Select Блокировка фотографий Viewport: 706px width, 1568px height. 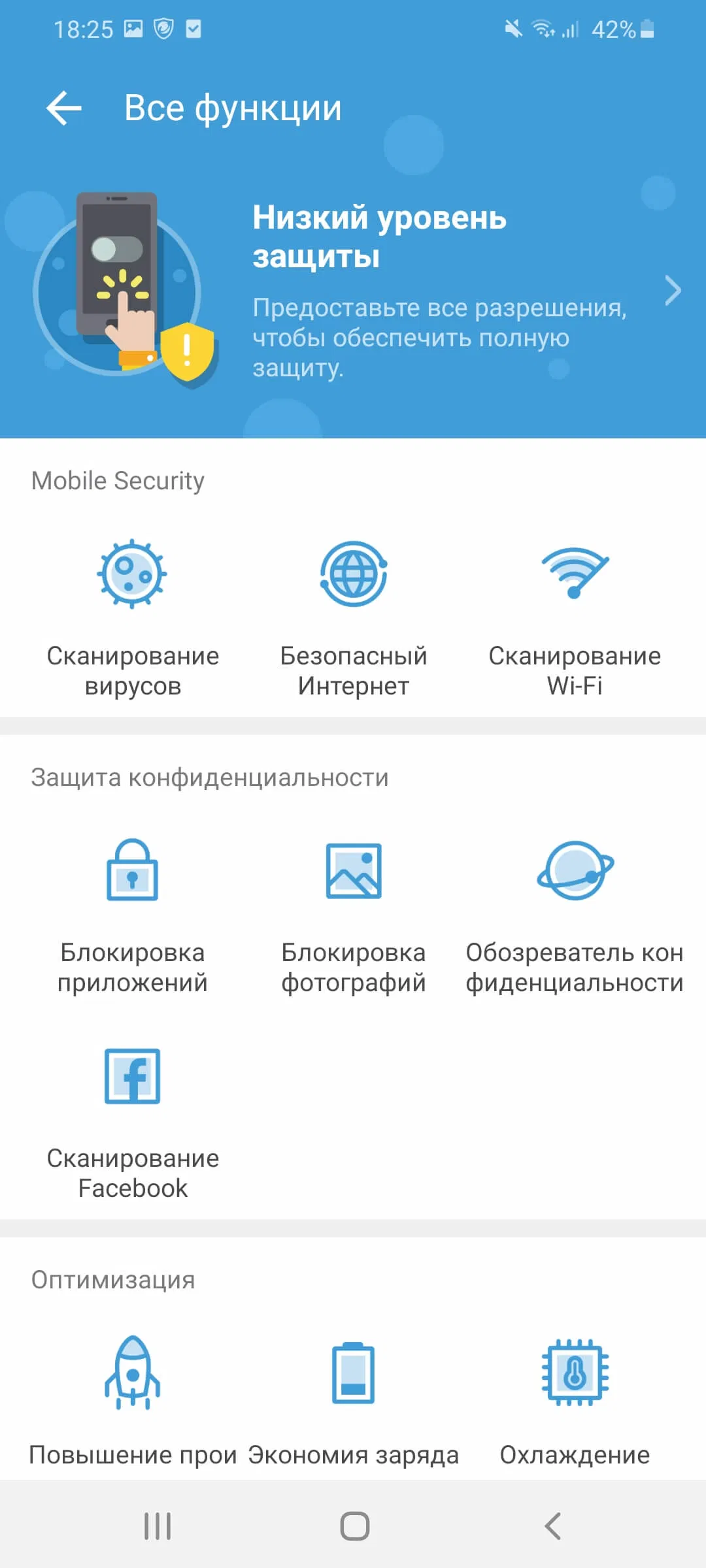pos(354,913)
